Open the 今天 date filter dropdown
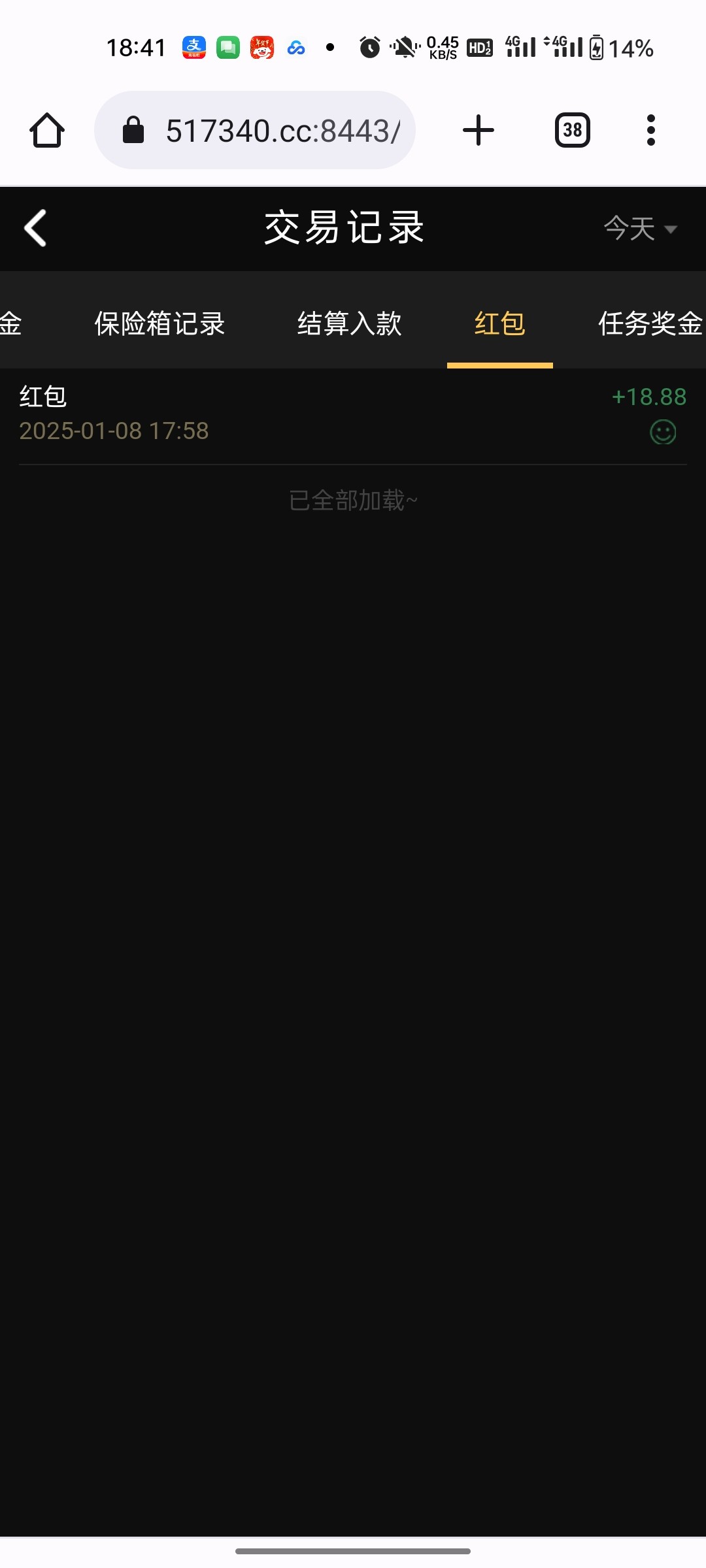This screenshot has height=1568, width=706. coord(639,229)
